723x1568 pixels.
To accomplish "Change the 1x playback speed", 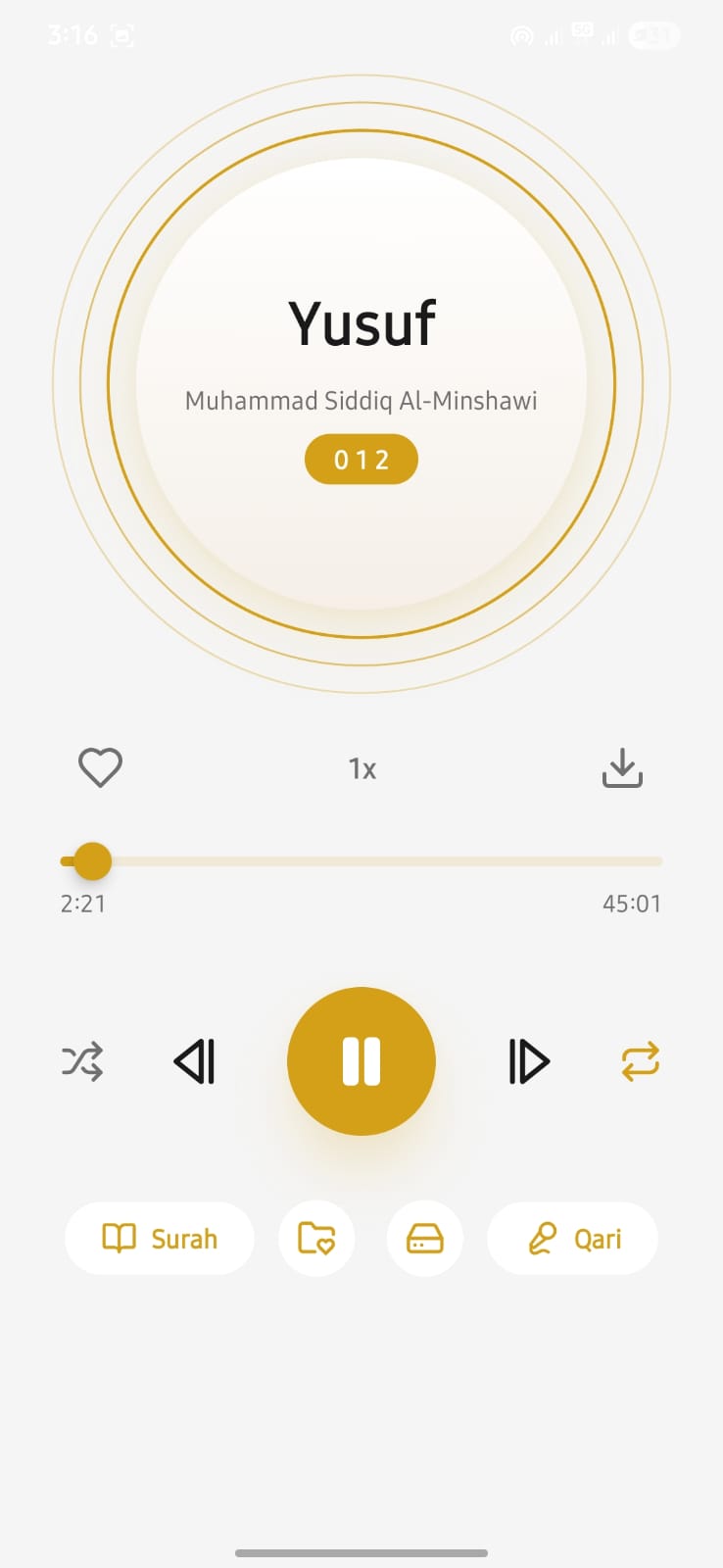I will (x=362, y=769).
